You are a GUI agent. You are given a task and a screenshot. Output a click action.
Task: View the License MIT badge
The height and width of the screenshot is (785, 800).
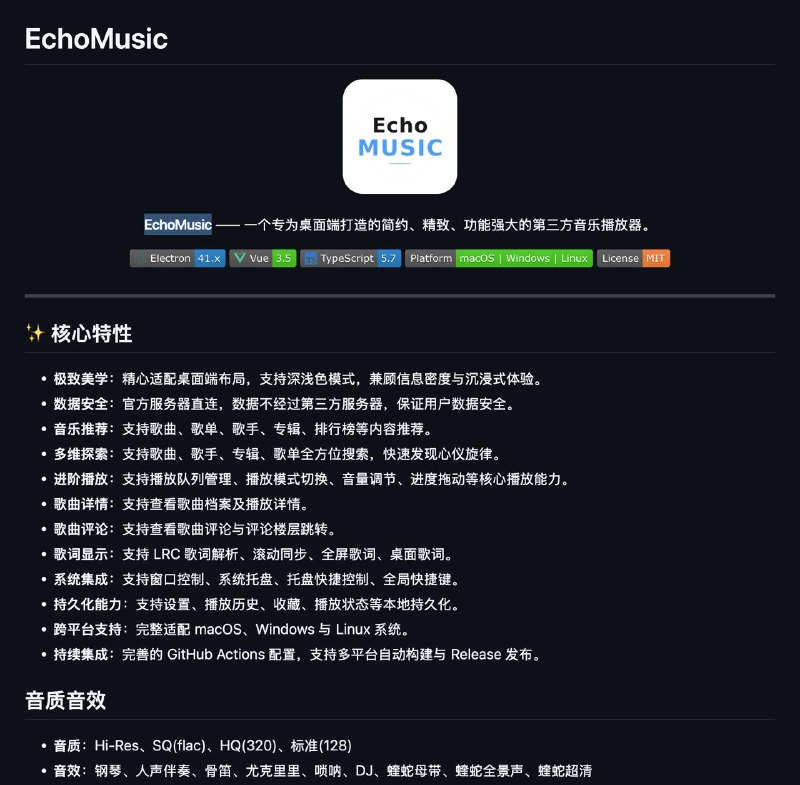pyautogui.click(x=633, y=258)
